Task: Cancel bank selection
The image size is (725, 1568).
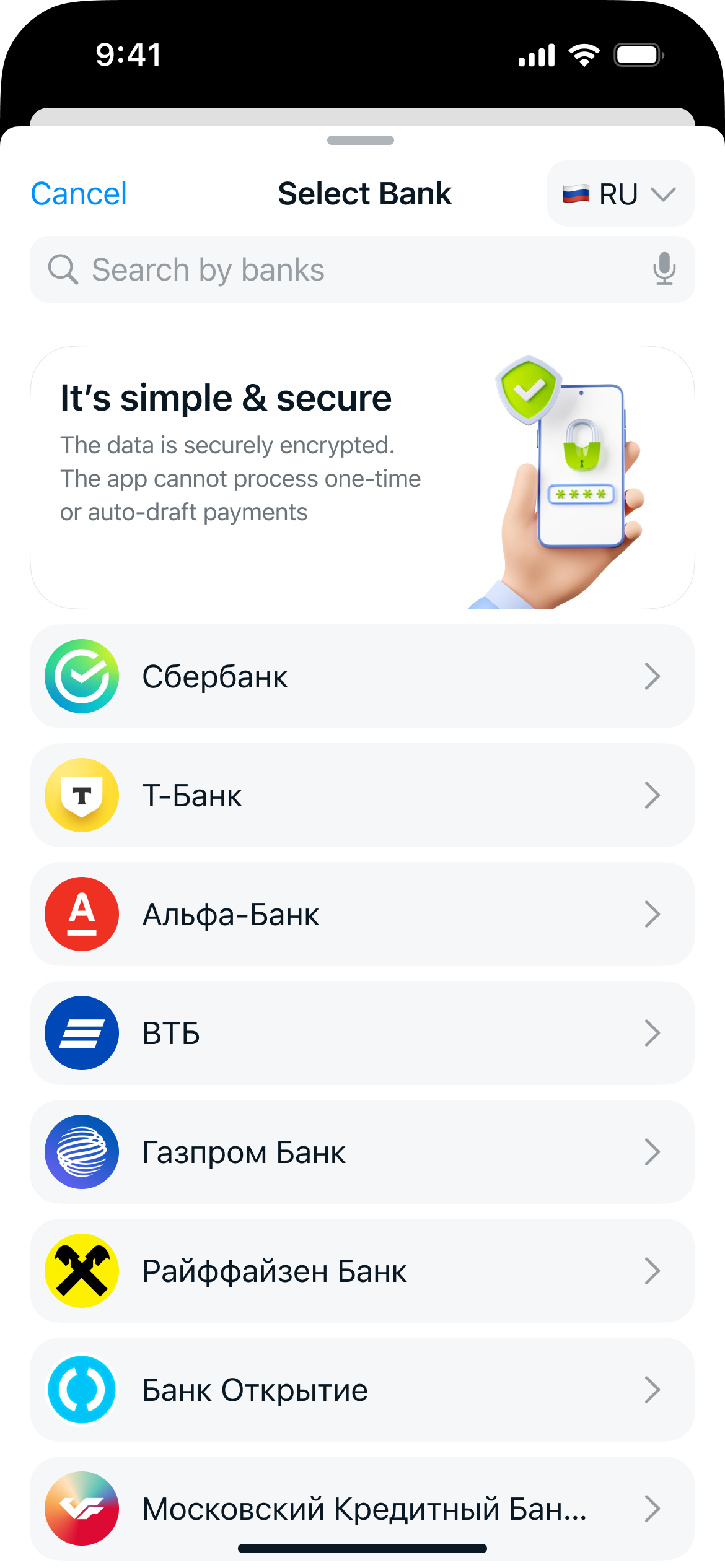Action: (79, 194)
